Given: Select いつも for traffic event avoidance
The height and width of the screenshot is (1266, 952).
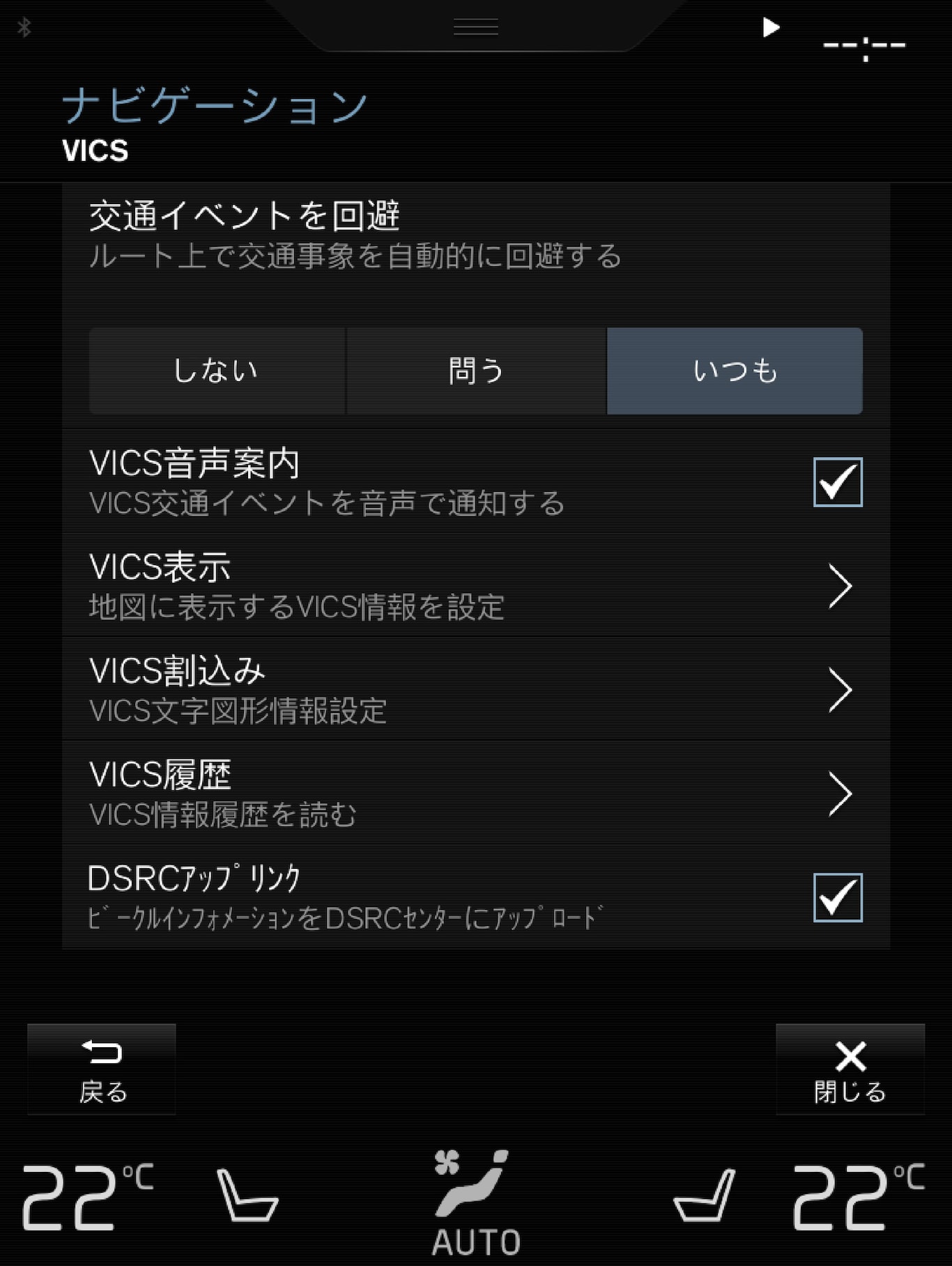Looking at the screenshot, I should [x=736, y=371].
